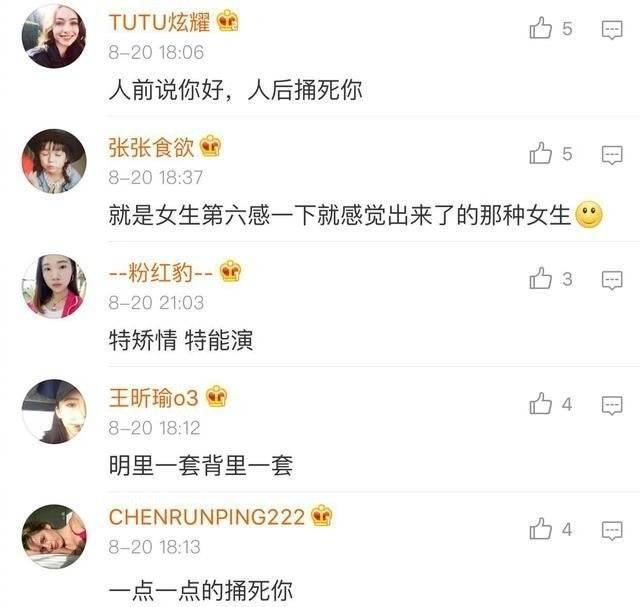Like the comment by 张张食欲
The image size is (640, 607).
(541, 154)
